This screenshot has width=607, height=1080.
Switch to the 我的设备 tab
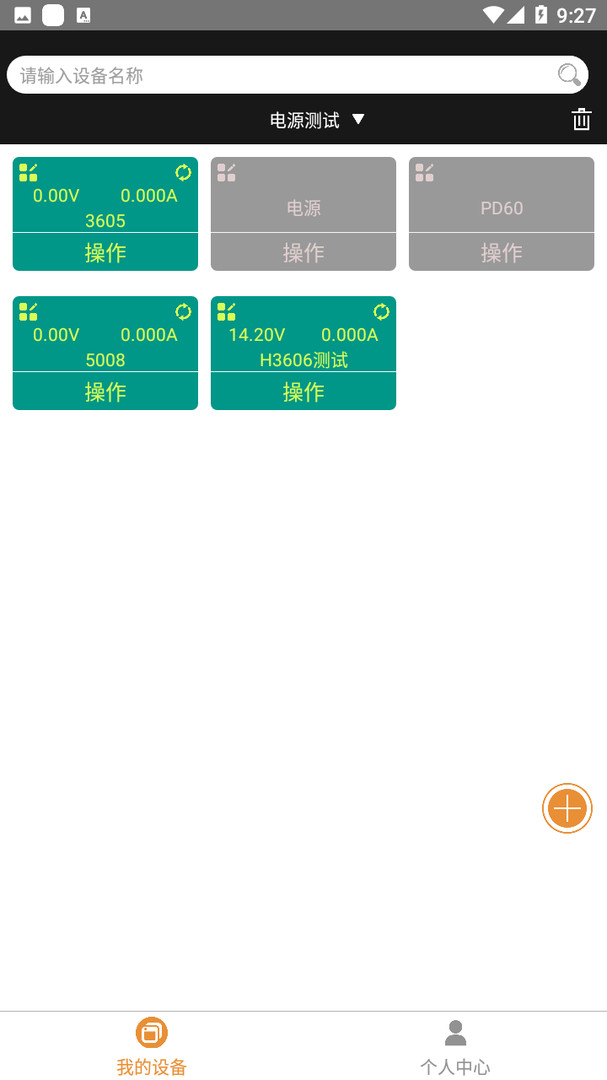(151, 1046)
